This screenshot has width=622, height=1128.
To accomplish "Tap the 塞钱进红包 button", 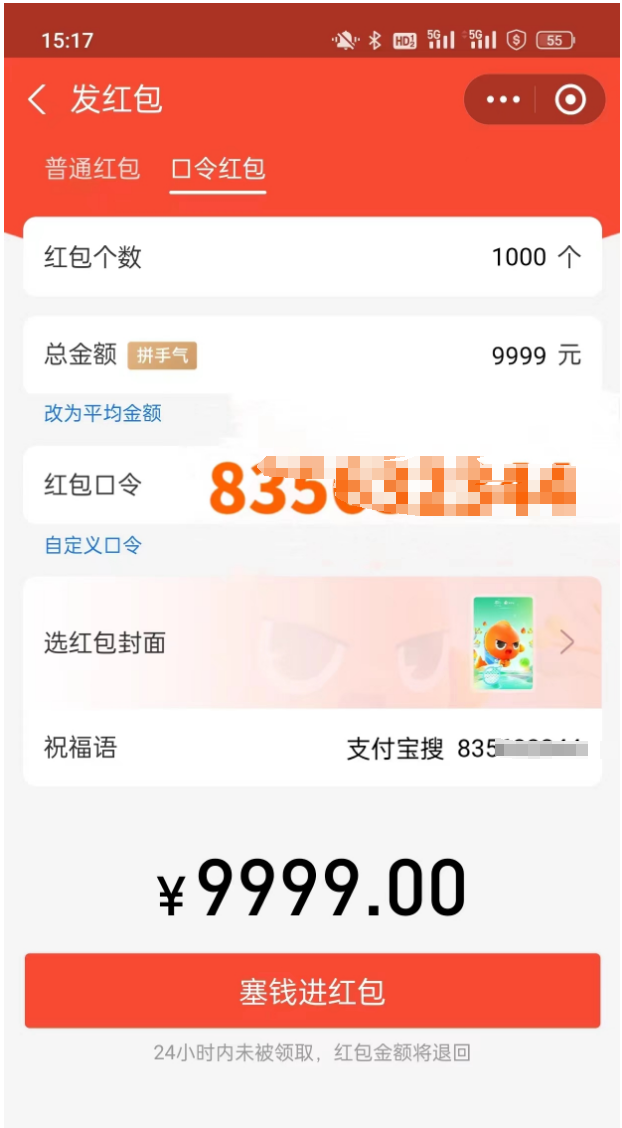I will 312,991.
